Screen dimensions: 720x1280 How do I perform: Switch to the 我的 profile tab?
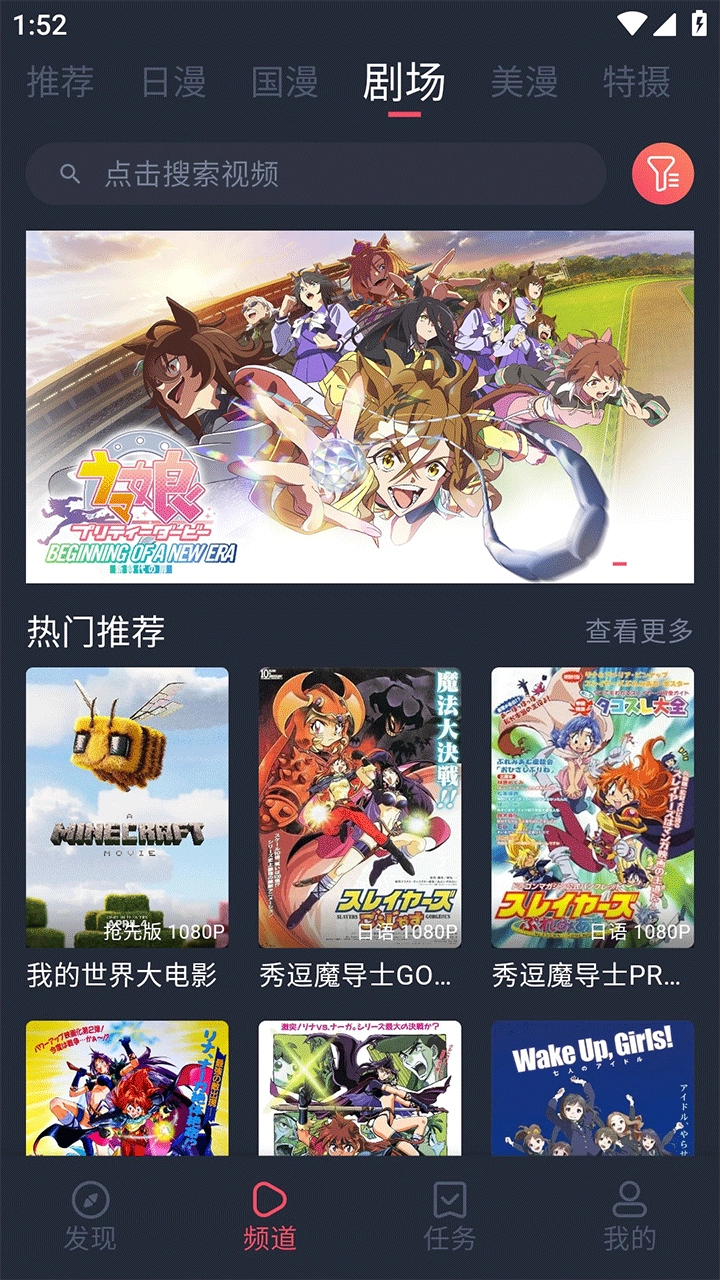629,1216
